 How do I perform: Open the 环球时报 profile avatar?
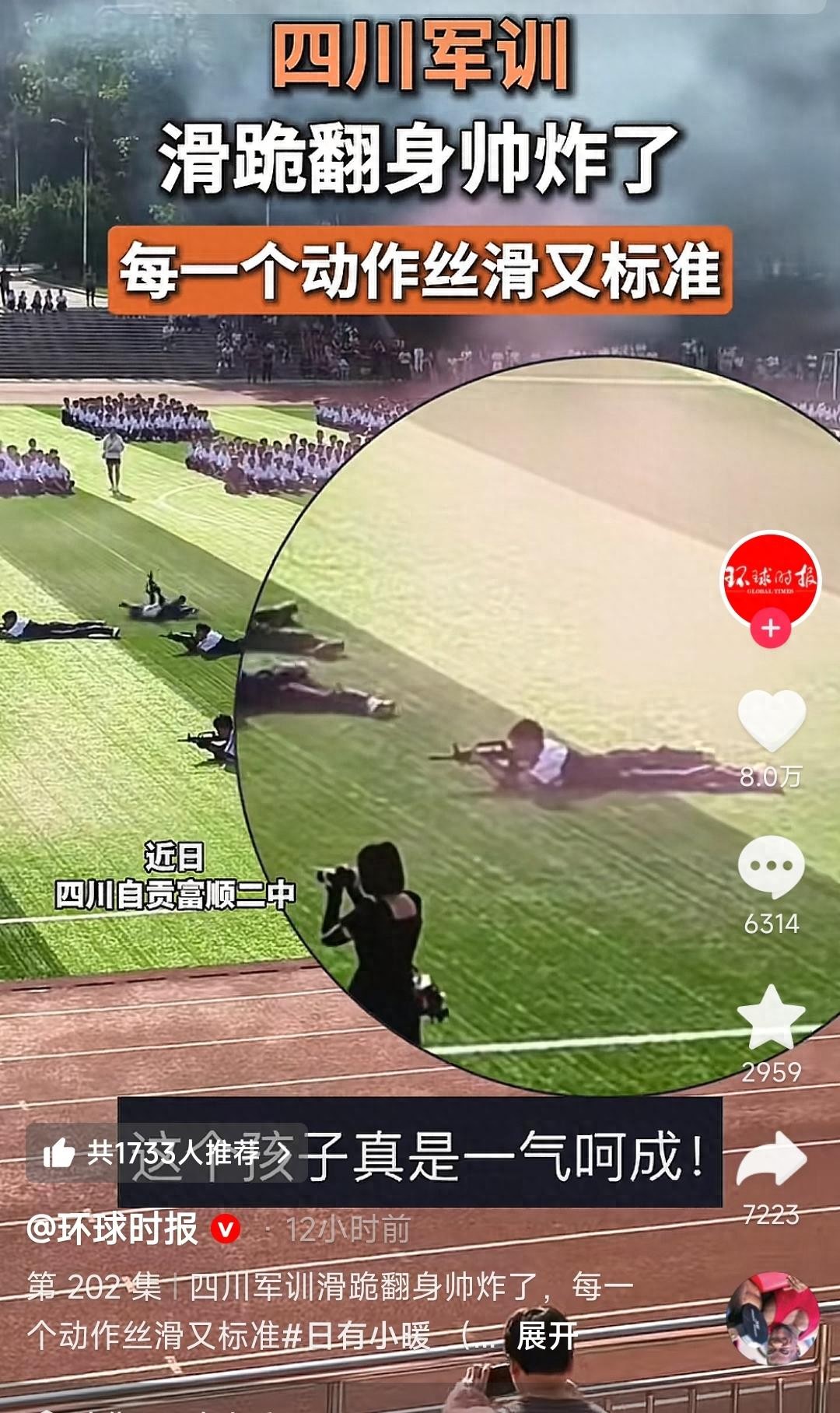[x=770, y=578]
